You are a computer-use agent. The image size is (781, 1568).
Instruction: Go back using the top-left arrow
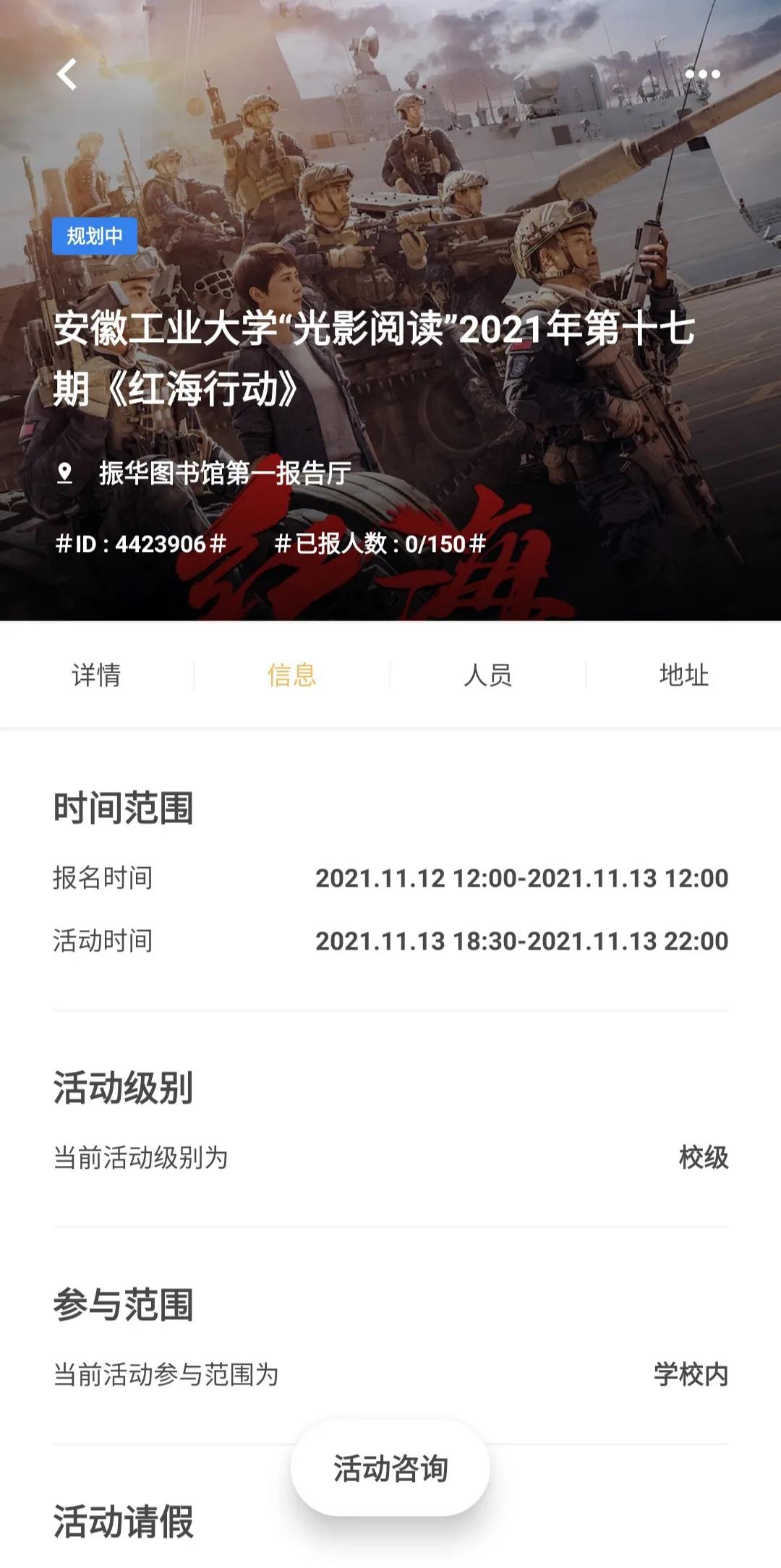[67, 74]
